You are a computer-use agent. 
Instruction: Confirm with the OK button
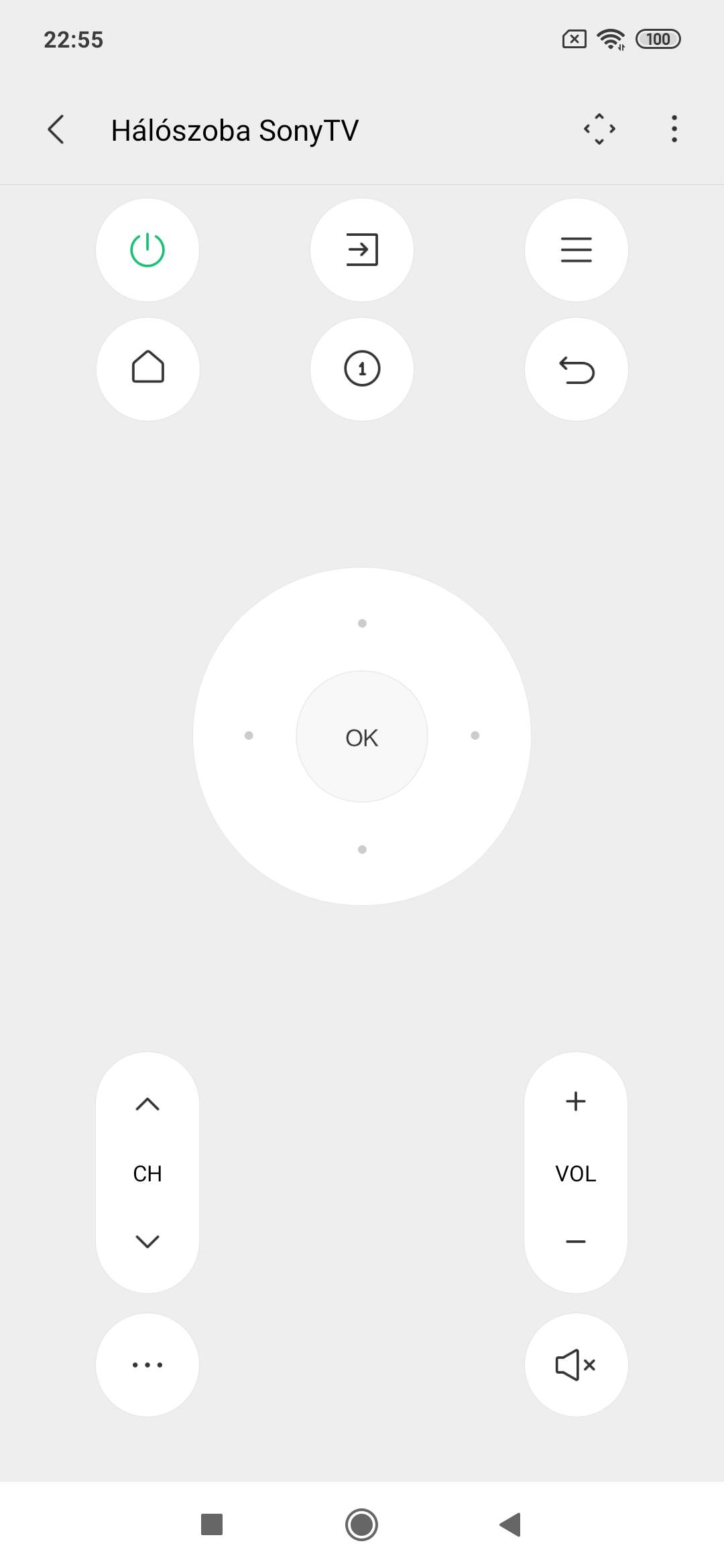pyautogui.click(x=362, y=736)
